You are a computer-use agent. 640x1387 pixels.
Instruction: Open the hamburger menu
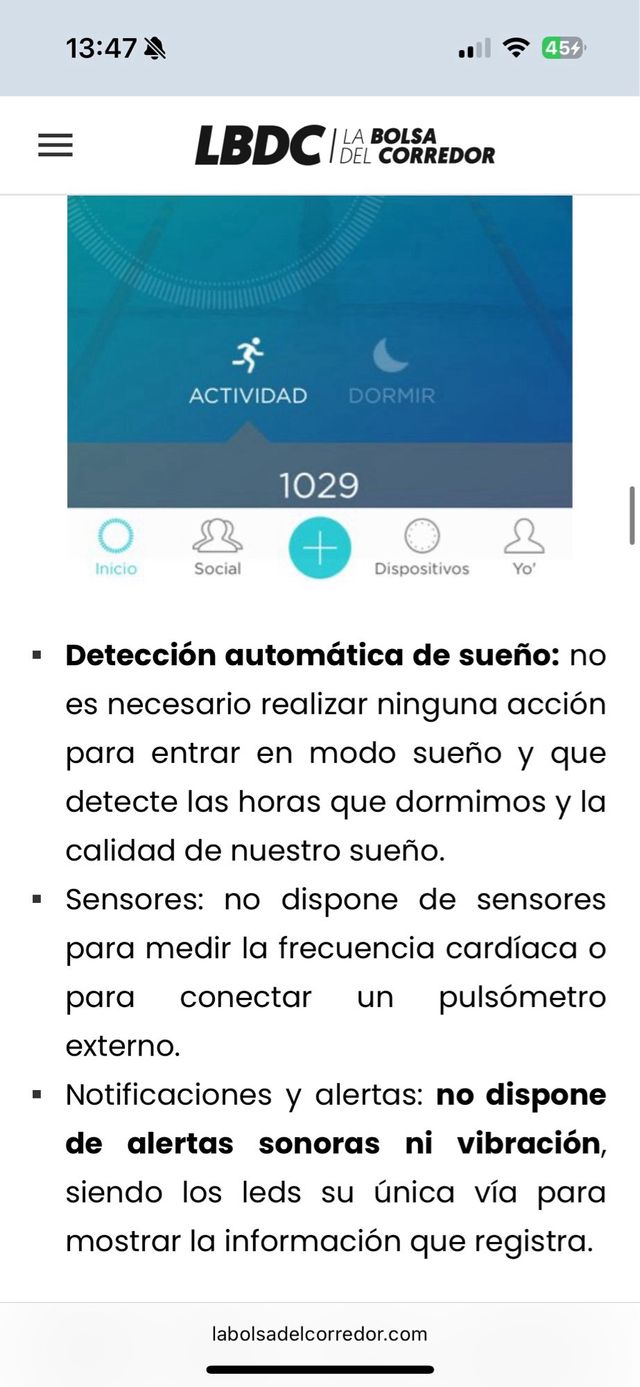coord(55,146)
